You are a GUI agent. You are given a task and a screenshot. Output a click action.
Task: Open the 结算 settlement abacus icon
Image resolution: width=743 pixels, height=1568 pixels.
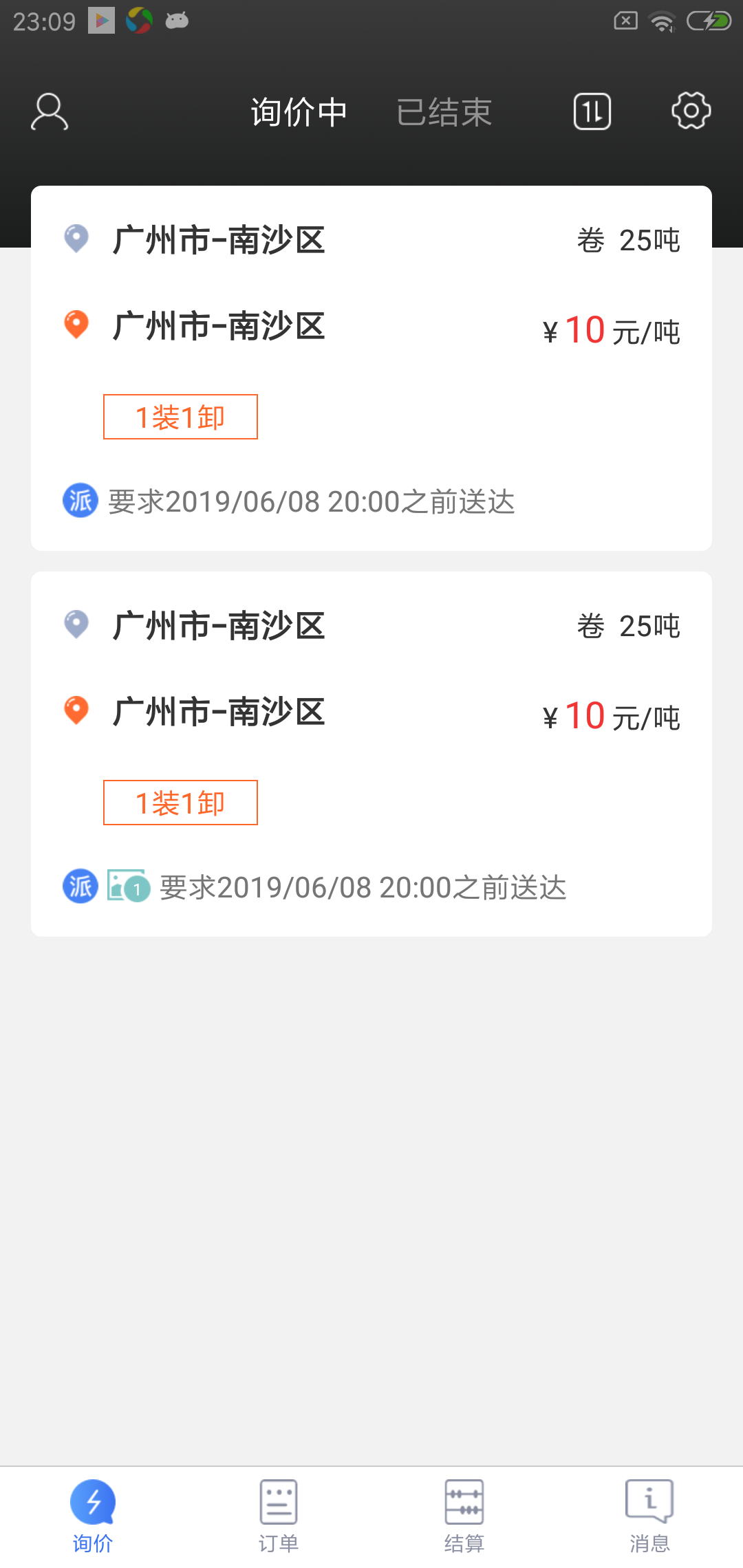pos(464,1511)
